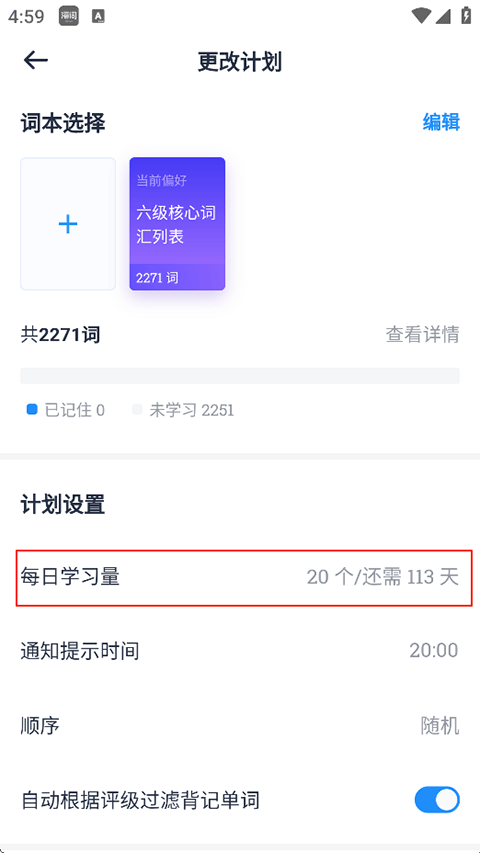Change the 通知提示时间 reminder time
The image size is (480, 853).
(x=240, y=651)
